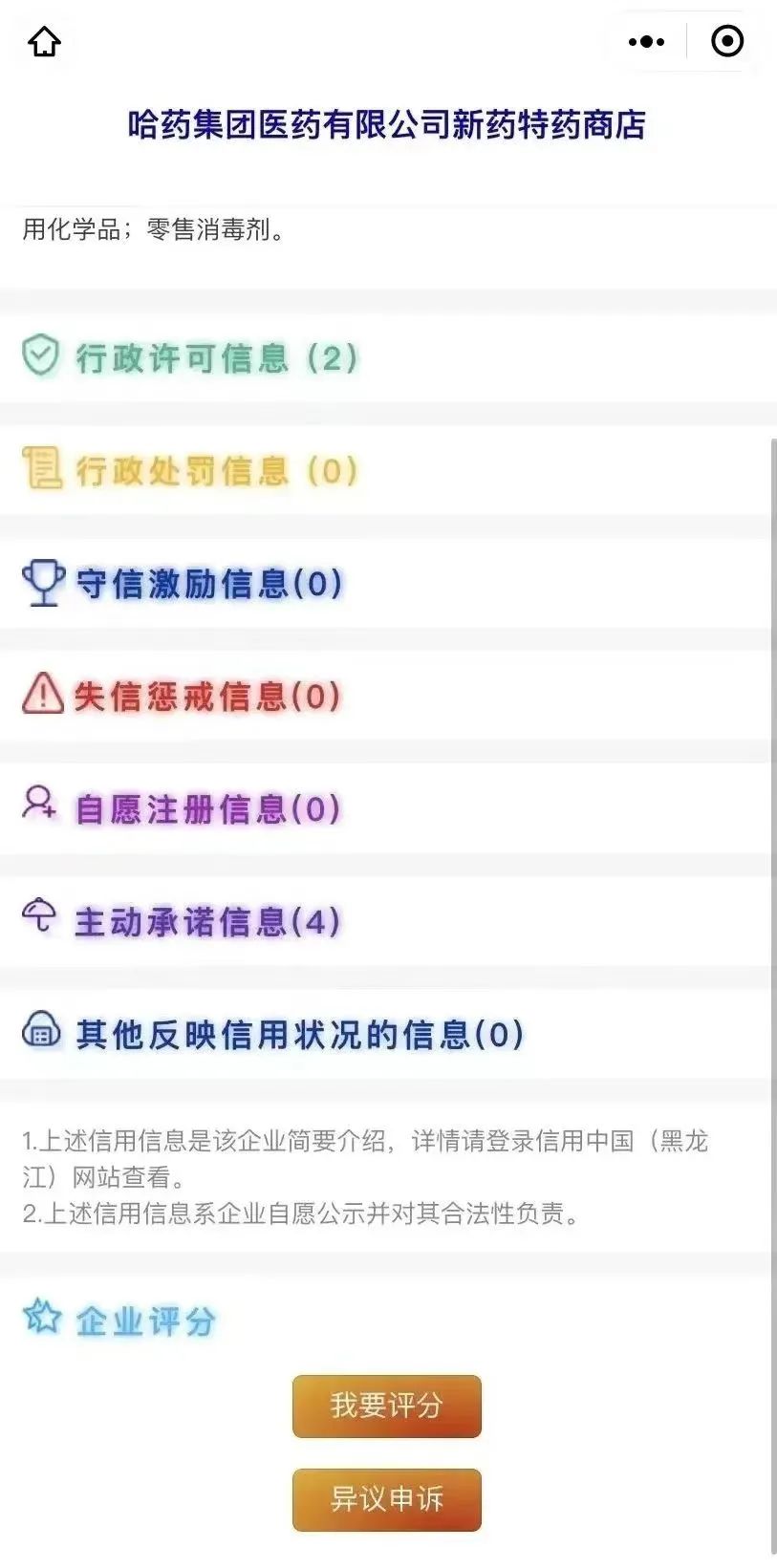Open 自愿注册信息(0) entry
The width and height of the screenshot is (777, 1568).
(x=206, y=809)
